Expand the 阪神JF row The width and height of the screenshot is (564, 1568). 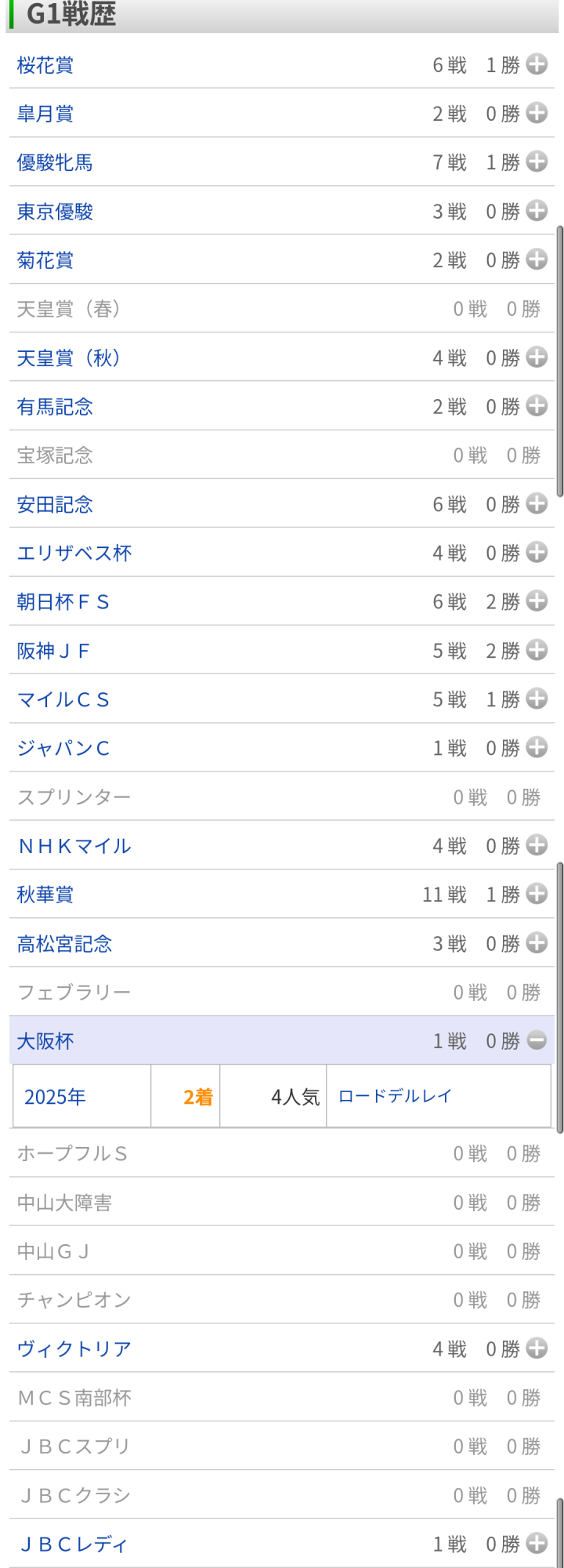(537, 650)
